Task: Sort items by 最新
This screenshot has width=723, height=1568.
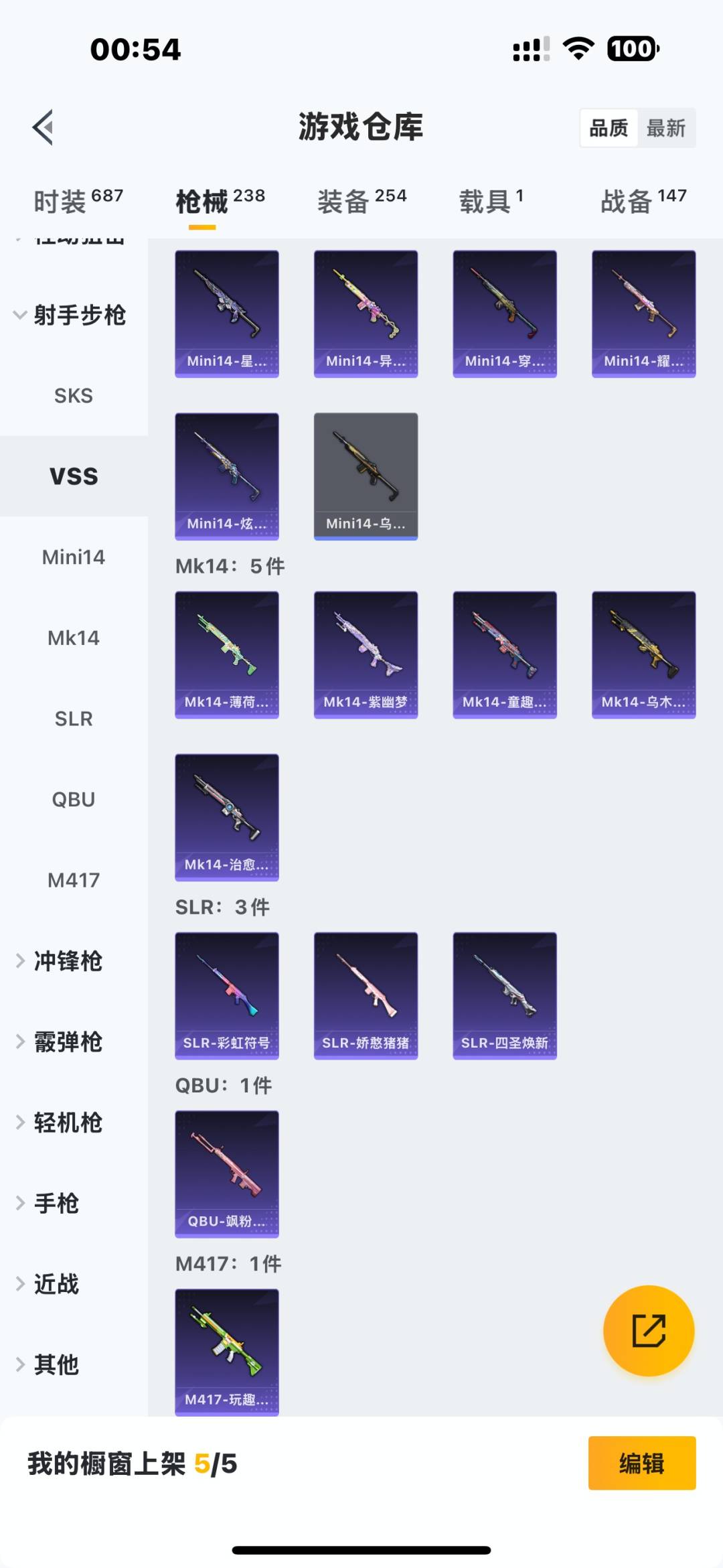Action: [665, 128]
